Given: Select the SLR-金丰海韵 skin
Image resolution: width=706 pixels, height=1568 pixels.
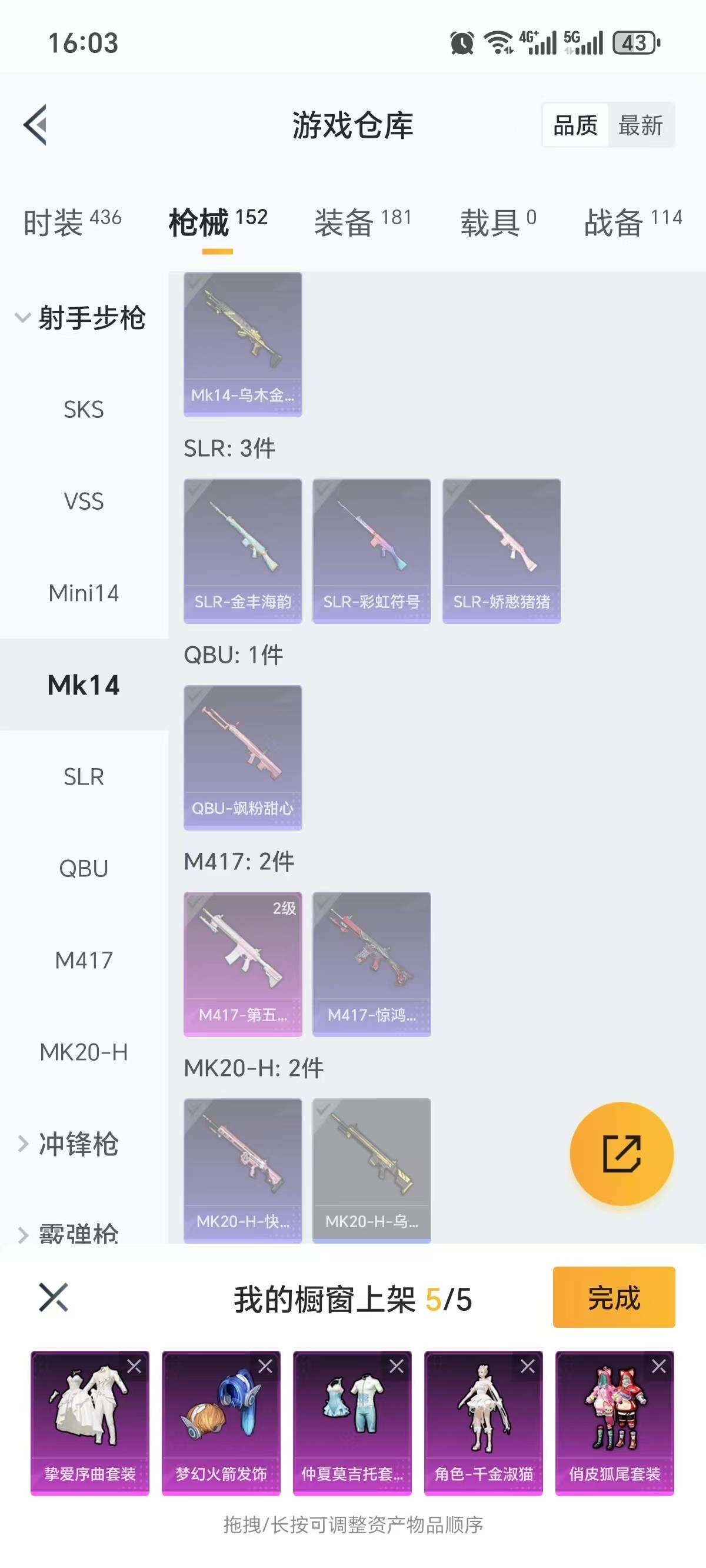Looking at the screenshot, I should tap(243, 551).
